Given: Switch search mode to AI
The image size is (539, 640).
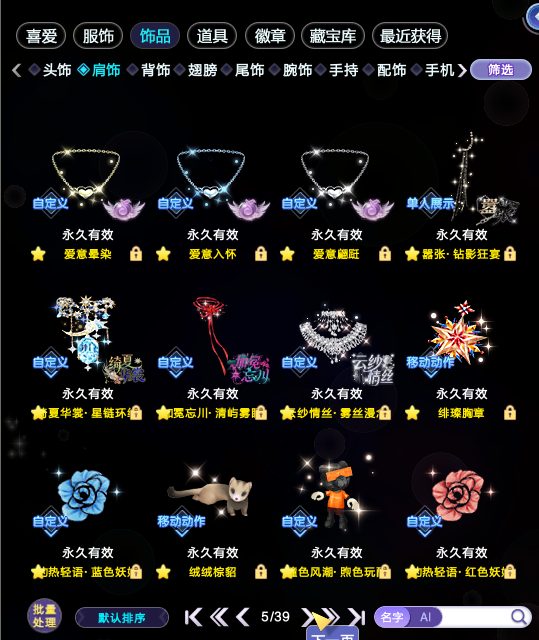Looking at the screenshot, I should 426,617.
